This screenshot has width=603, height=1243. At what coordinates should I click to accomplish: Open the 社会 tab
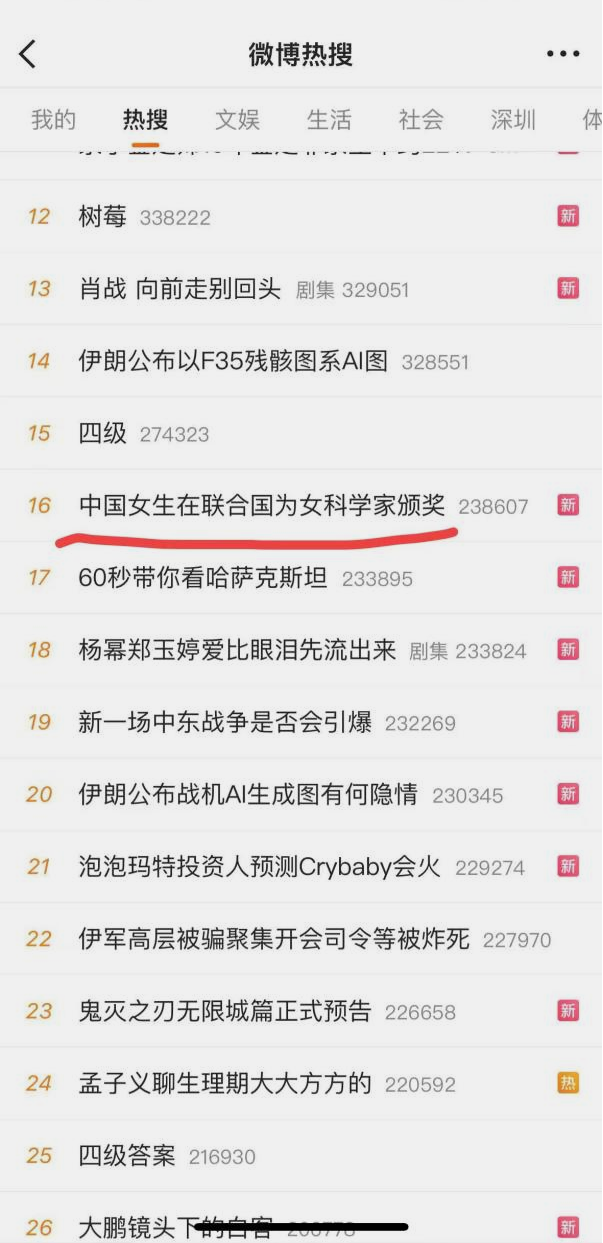(420, 120)
